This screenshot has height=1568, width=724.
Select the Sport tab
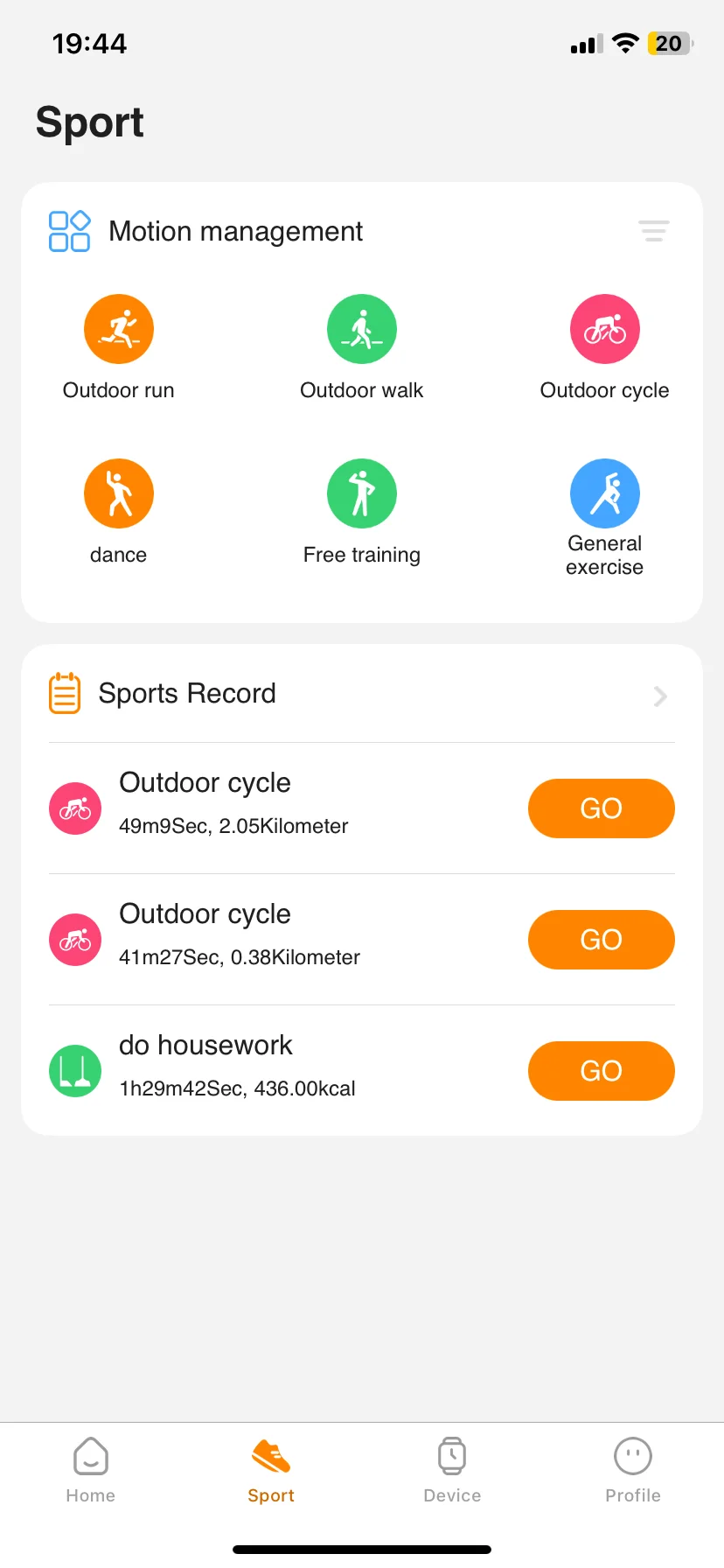(271, 1470)
